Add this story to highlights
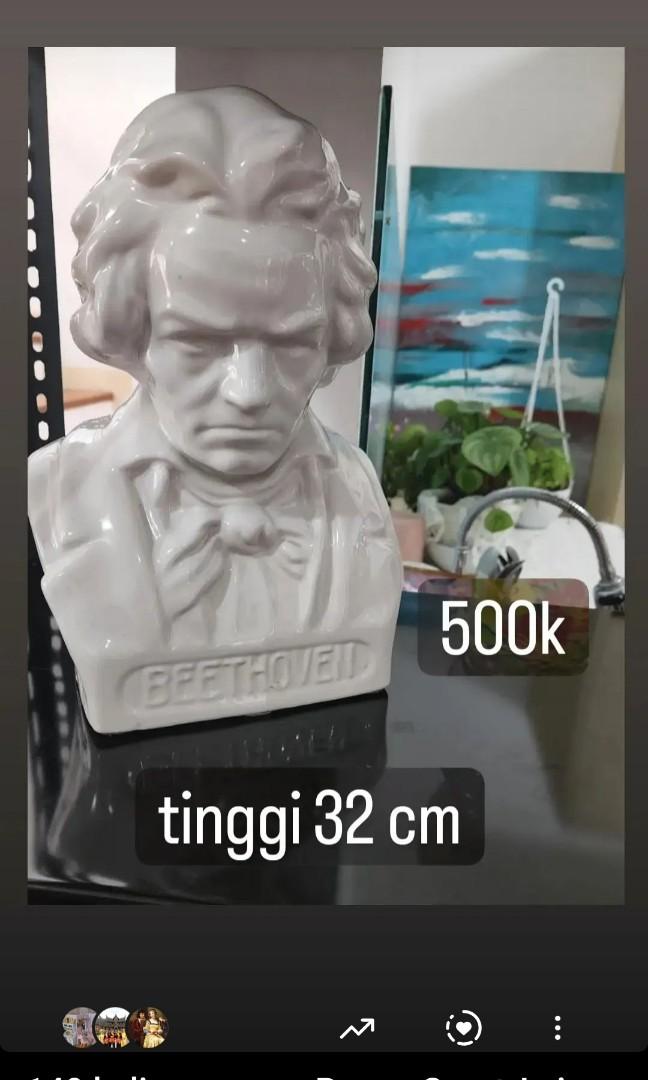Screen dimensions: 648x1080 coord(463,1027)
